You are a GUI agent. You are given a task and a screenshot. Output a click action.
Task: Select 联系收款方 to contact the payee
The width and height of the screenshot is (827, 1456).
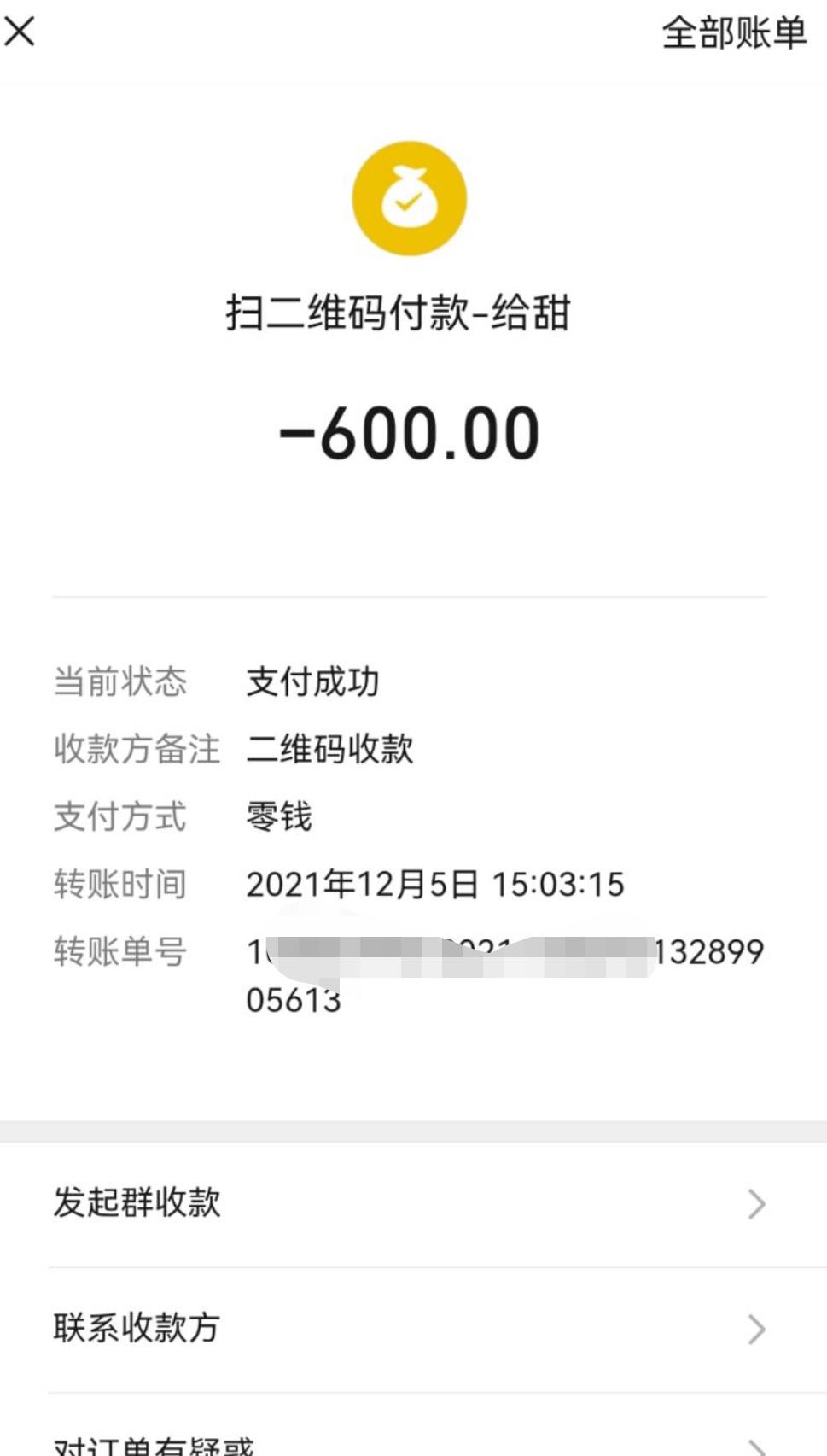(413, 1330)
